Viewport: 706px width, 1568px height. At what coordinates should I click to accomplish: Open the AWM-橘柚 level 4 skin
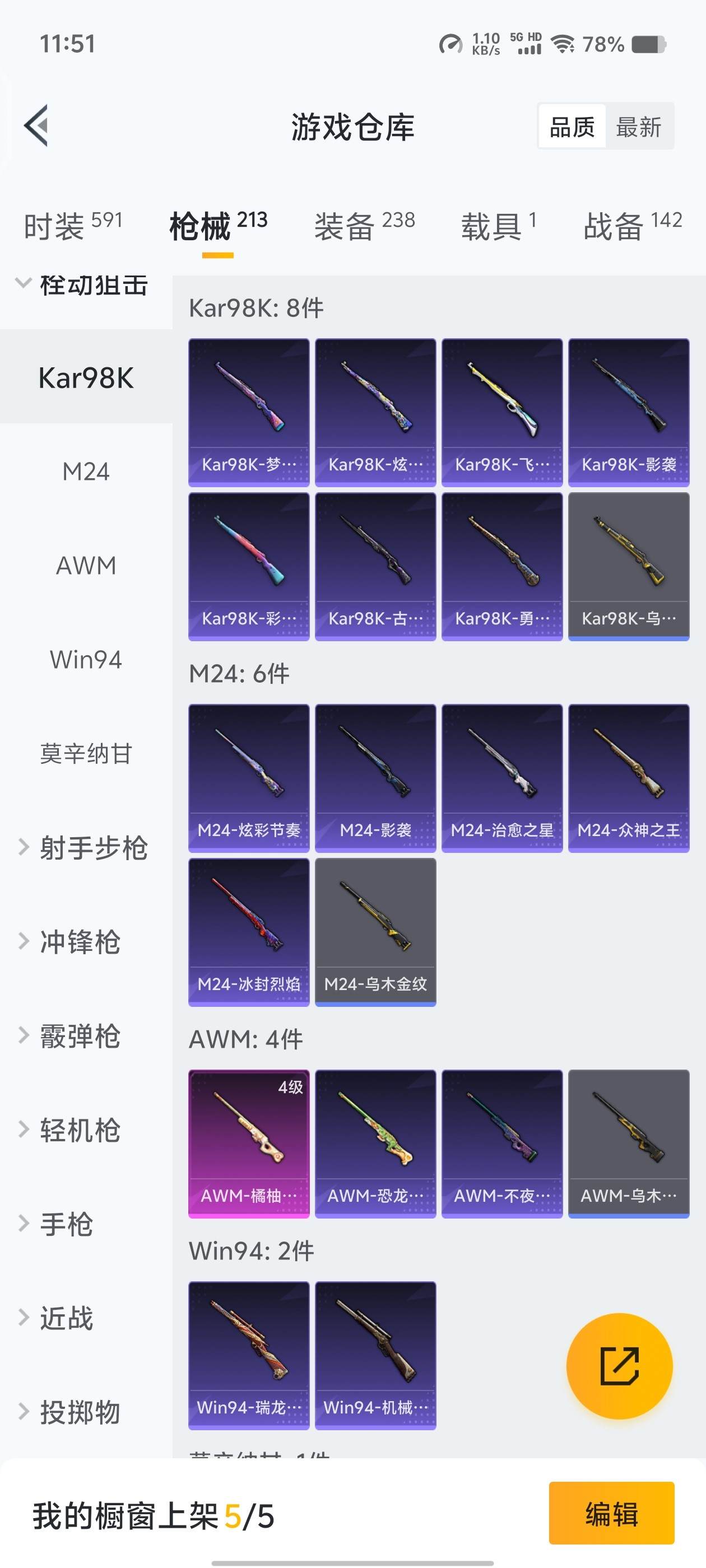(249, 1144)
